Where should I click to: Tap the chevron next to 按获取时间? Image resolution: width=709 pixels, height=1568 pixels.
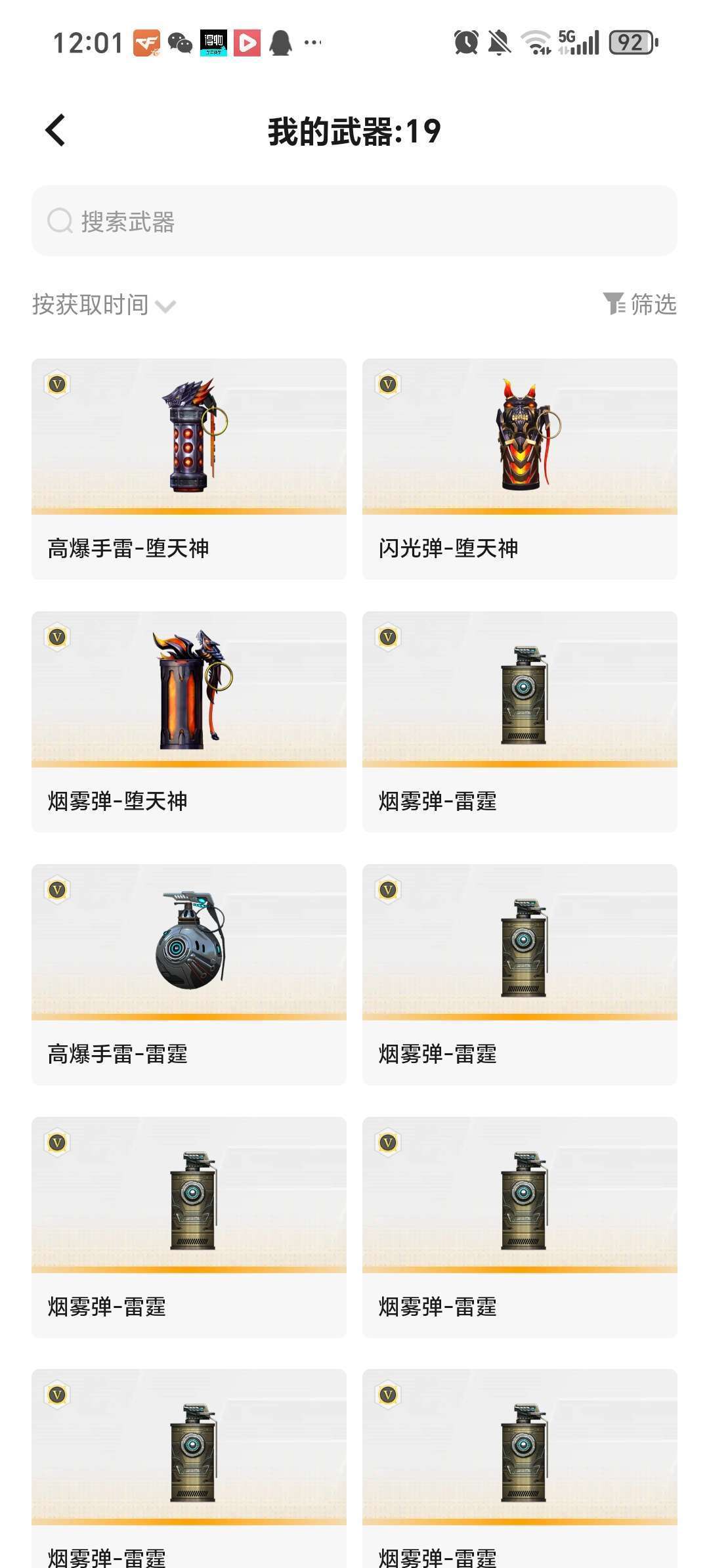pyautogui.click(x=166, y=305)
